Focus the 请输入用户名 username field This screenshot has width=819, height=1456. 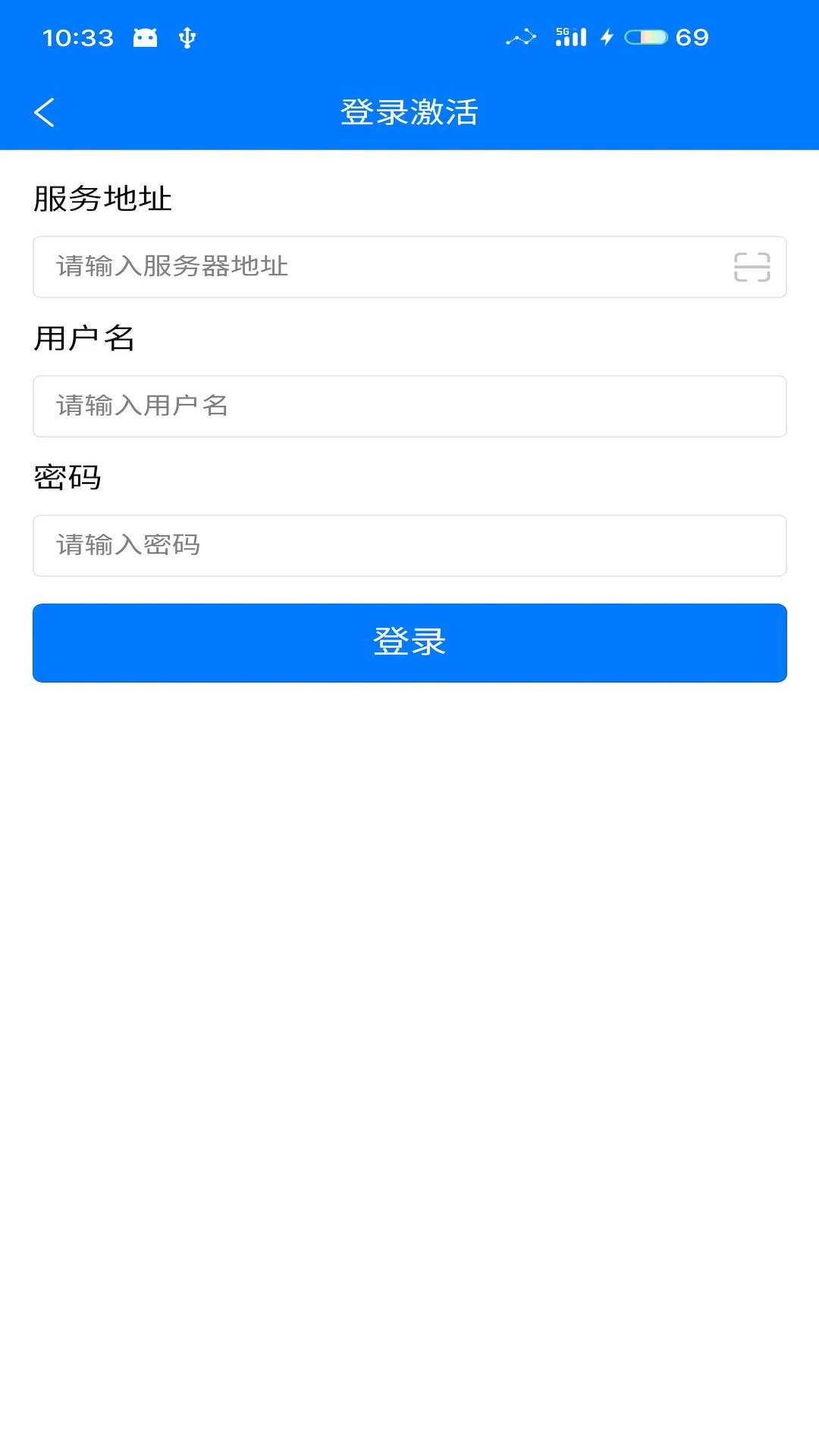[x=409, y=406]
